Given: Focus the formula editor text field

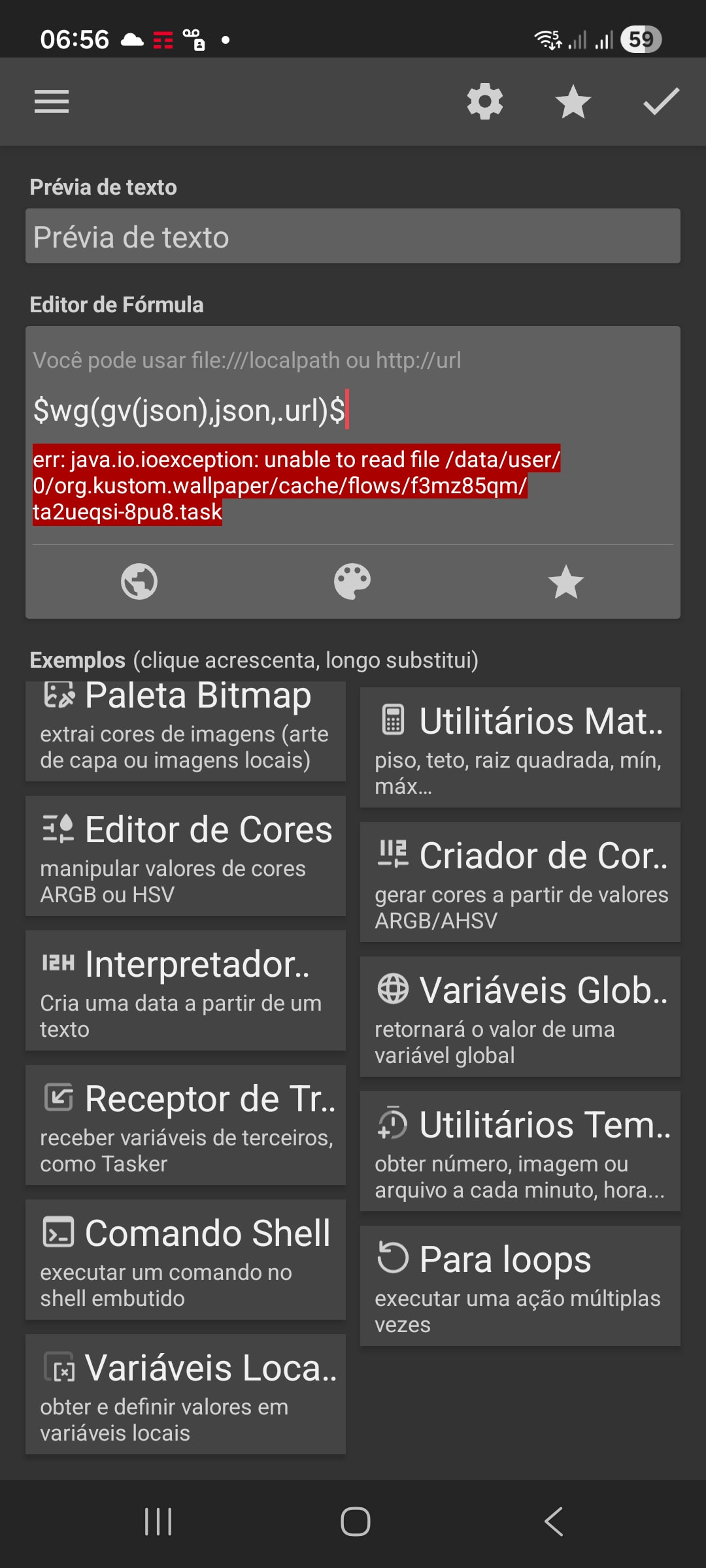Looking at the screenshot, I should (353, 410).
